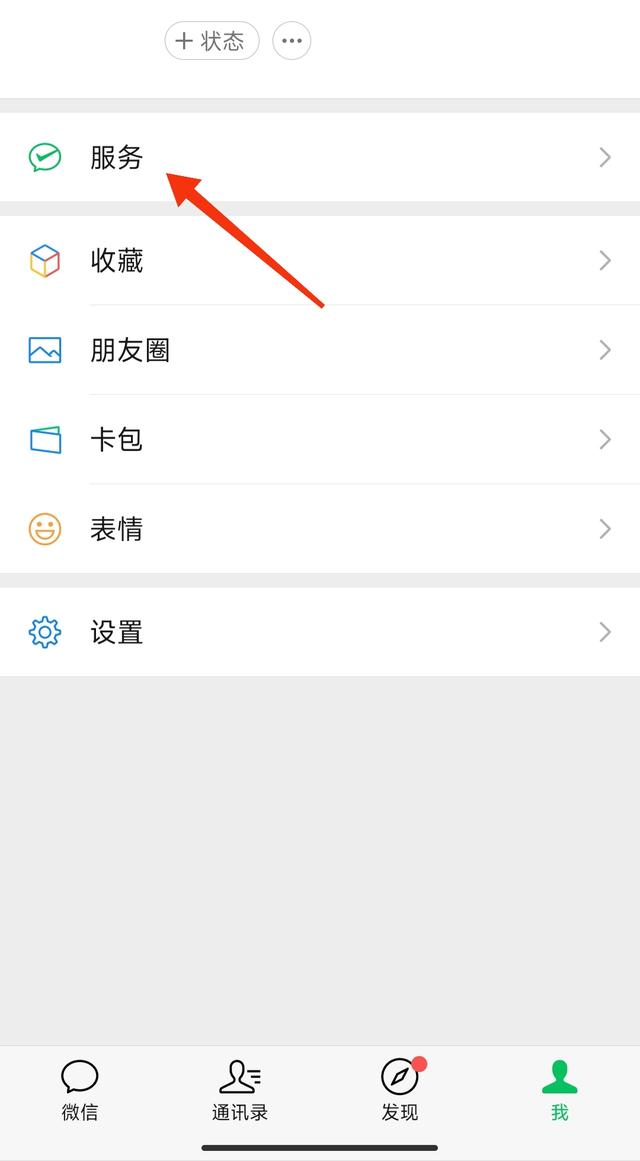Open the 表情 sticker gallery
Image resolution: width=640 pixels, height=1161 pixels.
point(320,528)
